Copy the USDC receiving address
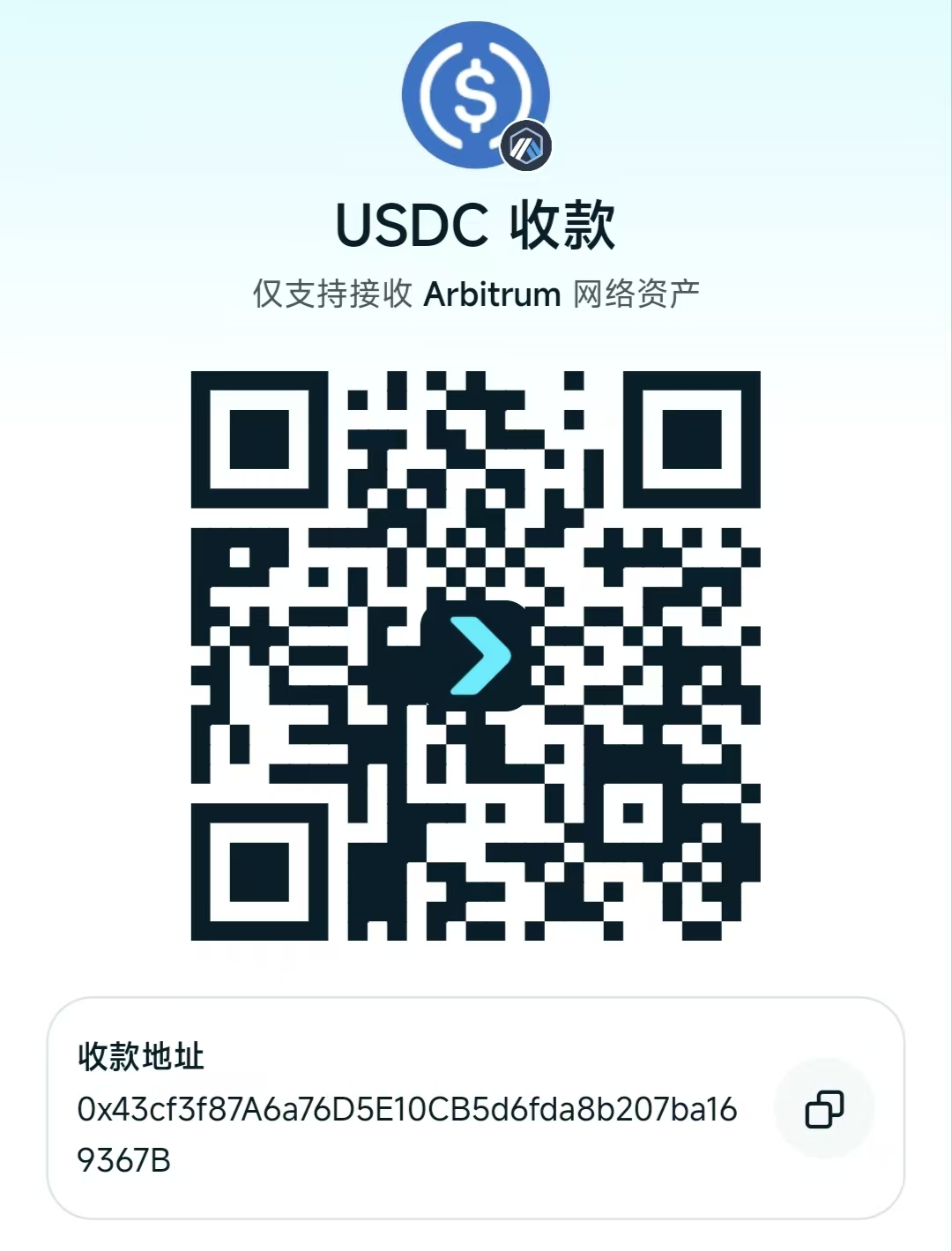Screen dimensions: 952x1251 point(824,1108)
